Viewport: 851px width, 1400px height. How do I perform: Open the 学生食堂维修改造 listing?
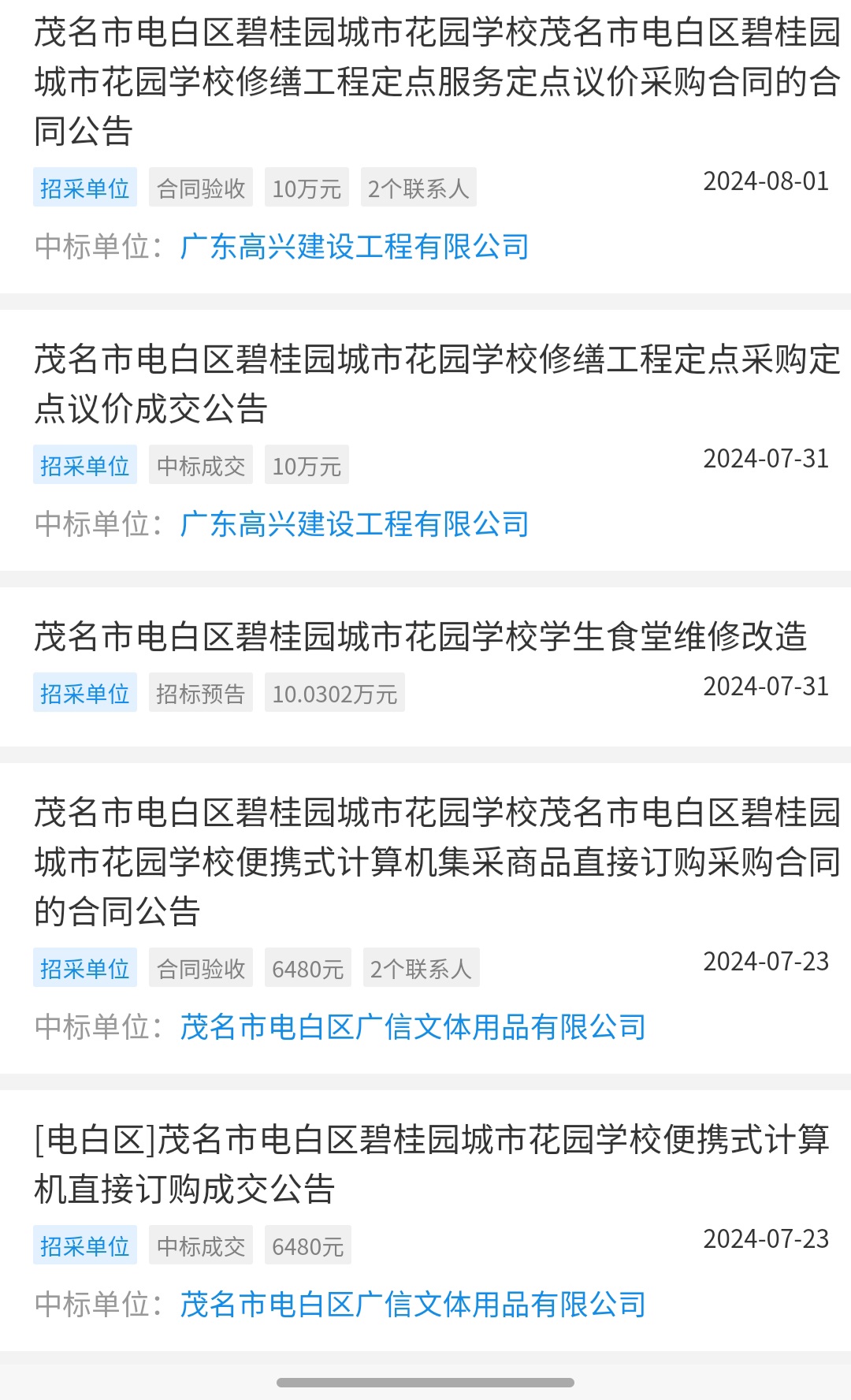coord(420,637)
